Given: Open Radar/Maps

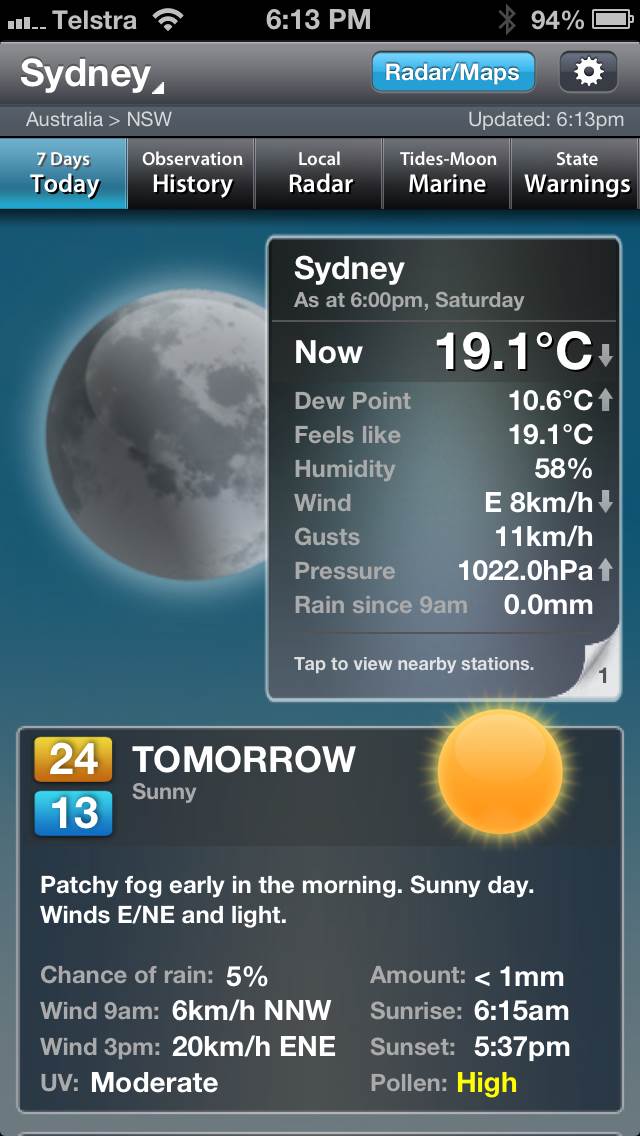Looking at the screenshot, I should (453, 73).
